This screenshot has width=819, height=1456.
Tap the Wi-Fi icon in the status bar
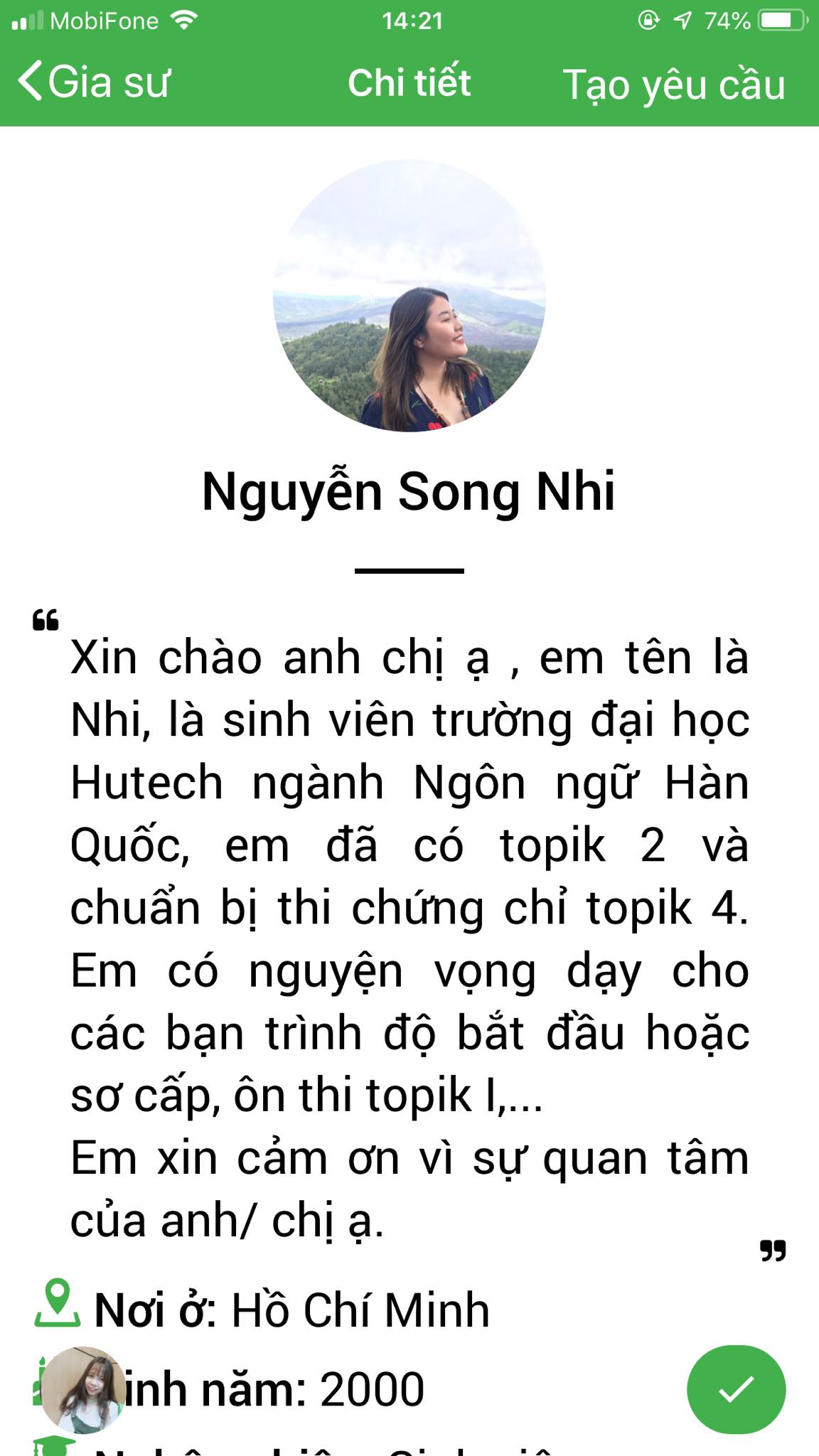[x=183, y=20]
